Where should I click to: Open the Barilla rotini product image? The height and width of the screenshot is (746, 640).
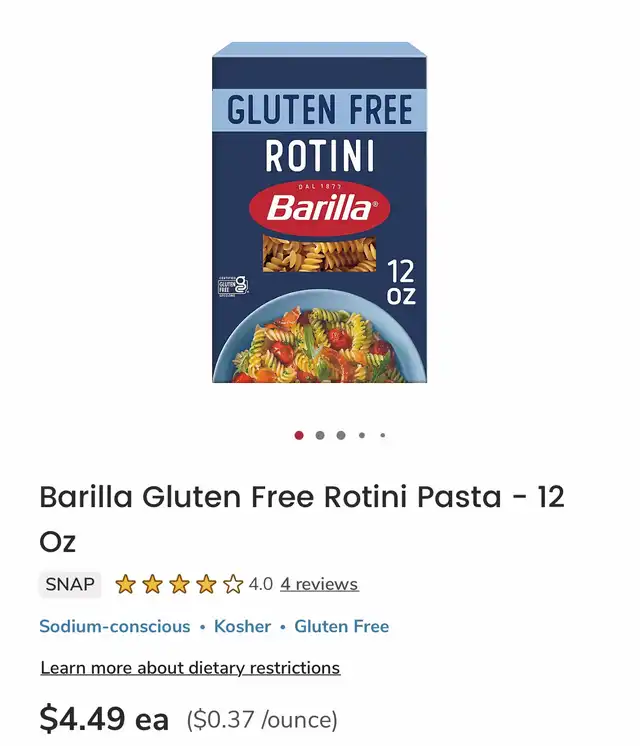click(319, 212)
